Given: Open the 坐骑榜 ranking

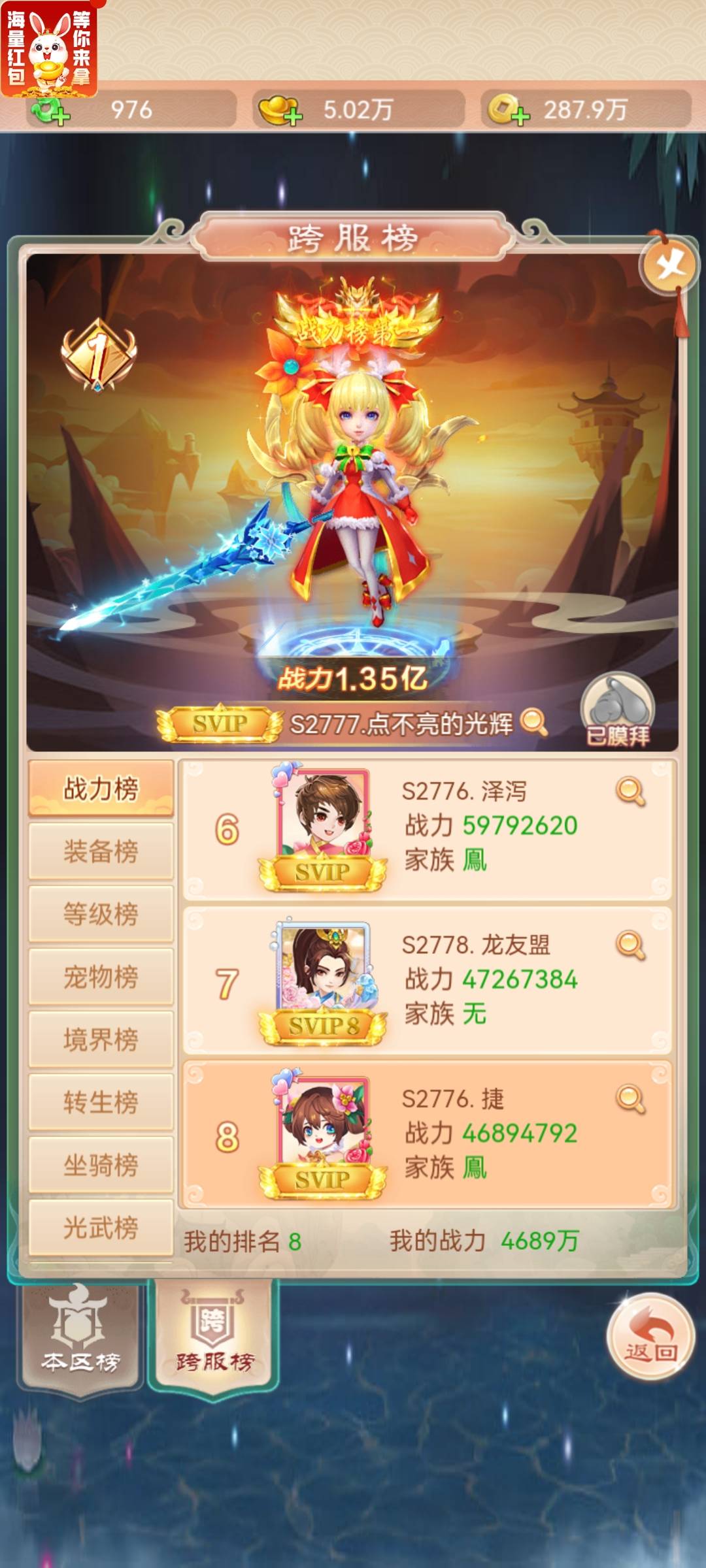Looking at the screenshot, I should pos(101,1165).
